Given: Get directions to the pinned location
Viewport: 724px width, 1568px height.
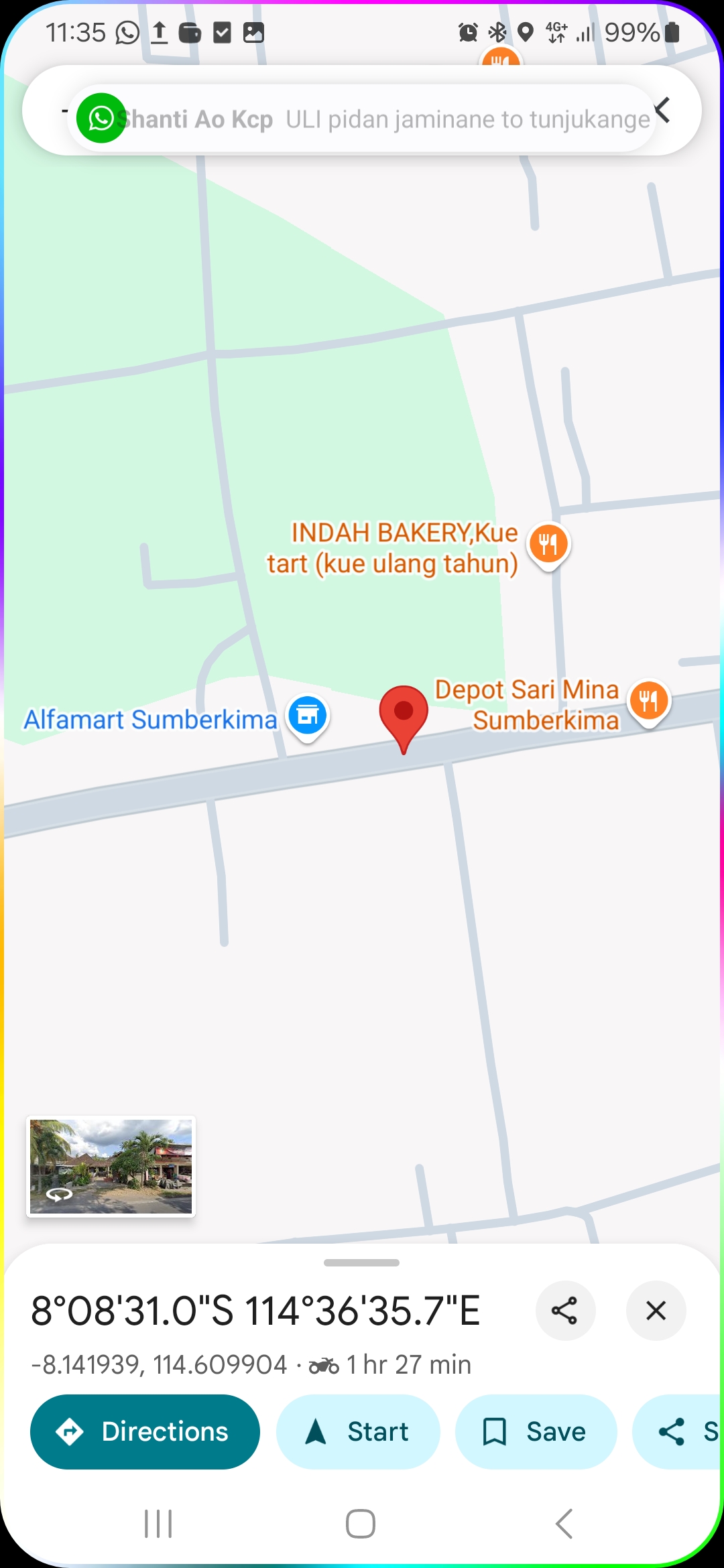Looking at the screenshot, I should (x=145, y=1431).
